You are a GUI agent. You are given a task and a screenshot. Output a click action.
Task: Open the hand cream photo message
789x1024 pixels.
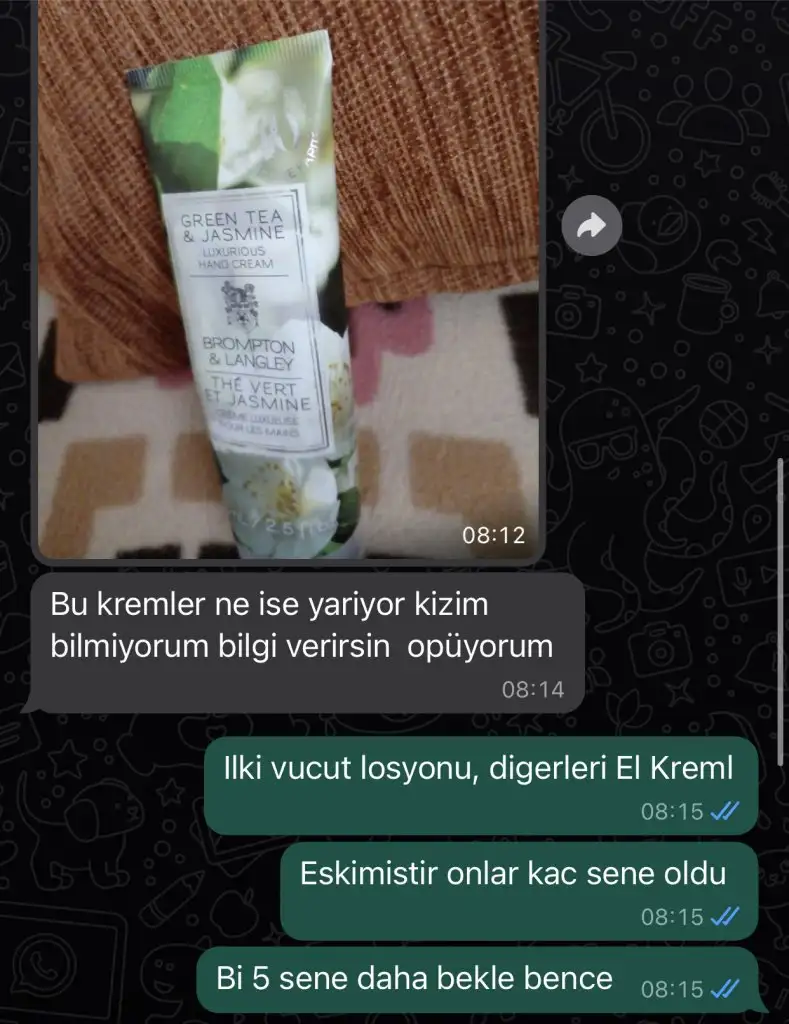click(290, 280)
